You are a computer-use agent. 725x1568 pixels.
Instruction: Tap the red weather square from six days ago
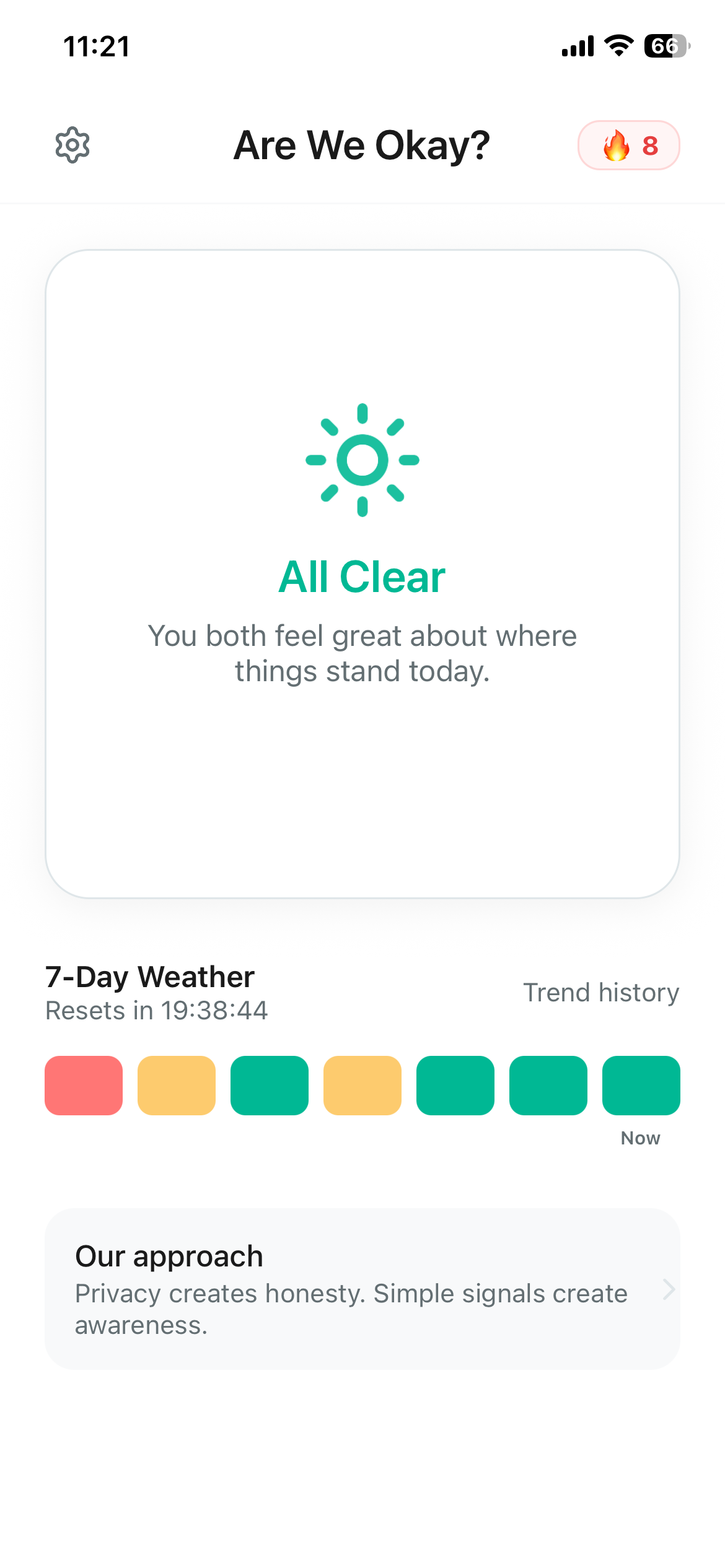84,1085
